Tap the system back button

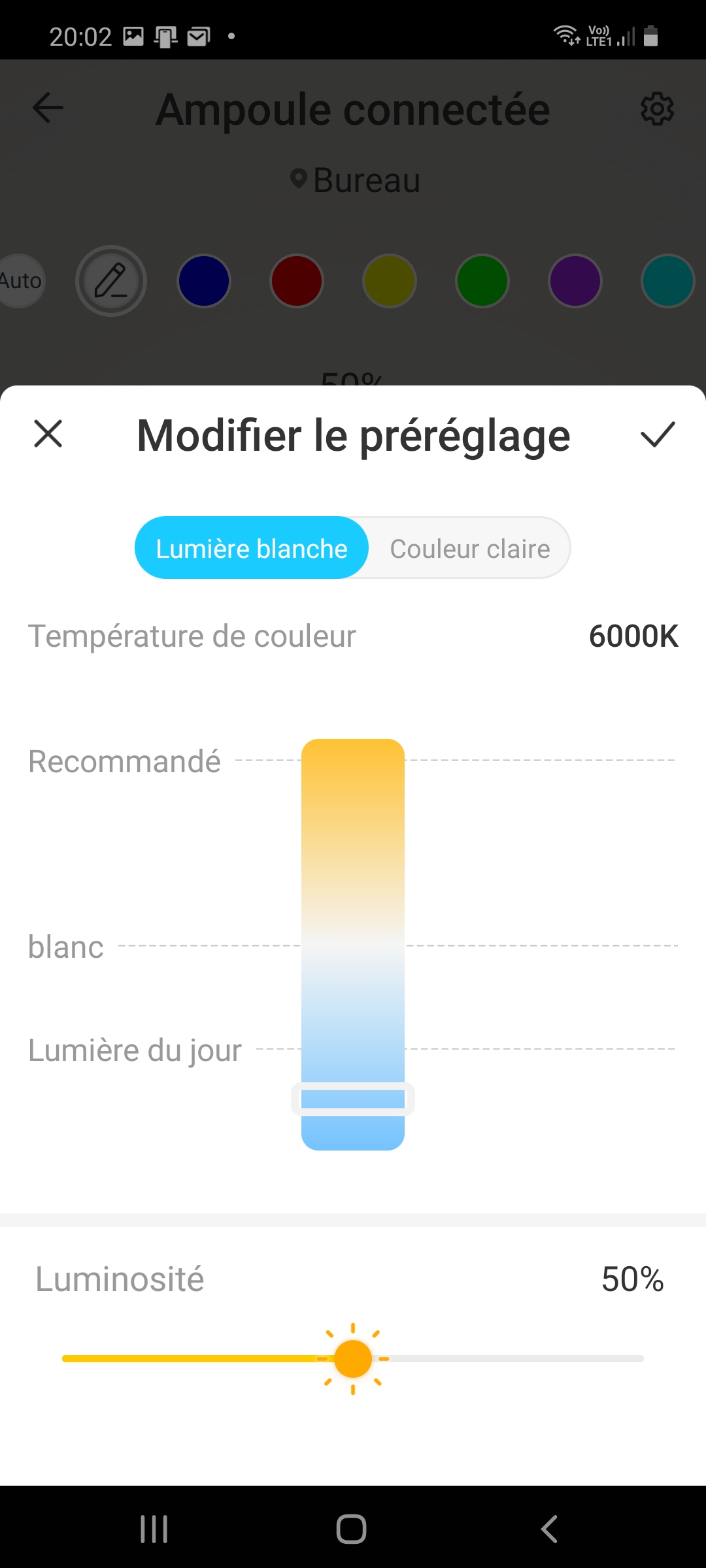click(x=549, y=1529)
